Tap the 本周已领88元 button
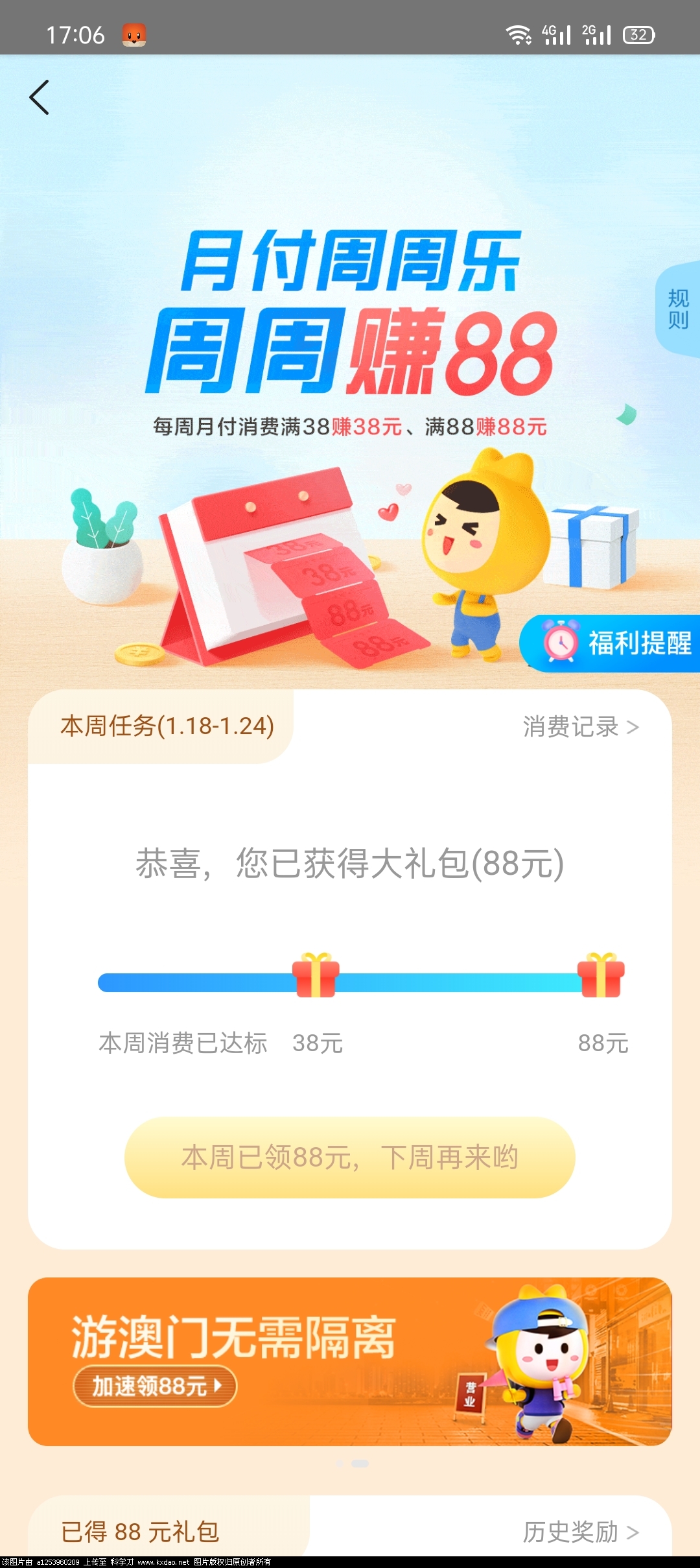700x1568 pixels. [x=349, y=1158]
